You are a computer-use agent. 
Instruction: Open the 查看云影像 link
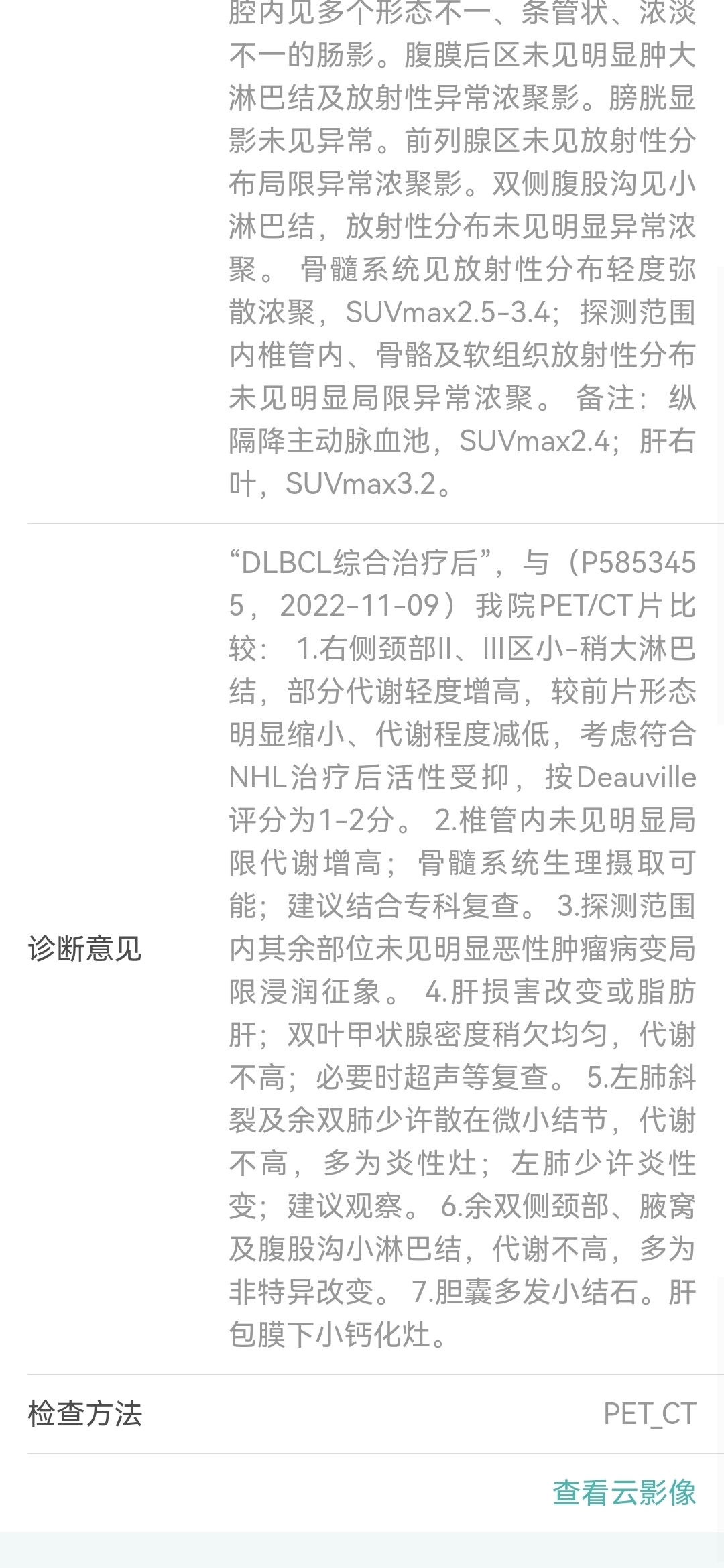pos(624,1492)
